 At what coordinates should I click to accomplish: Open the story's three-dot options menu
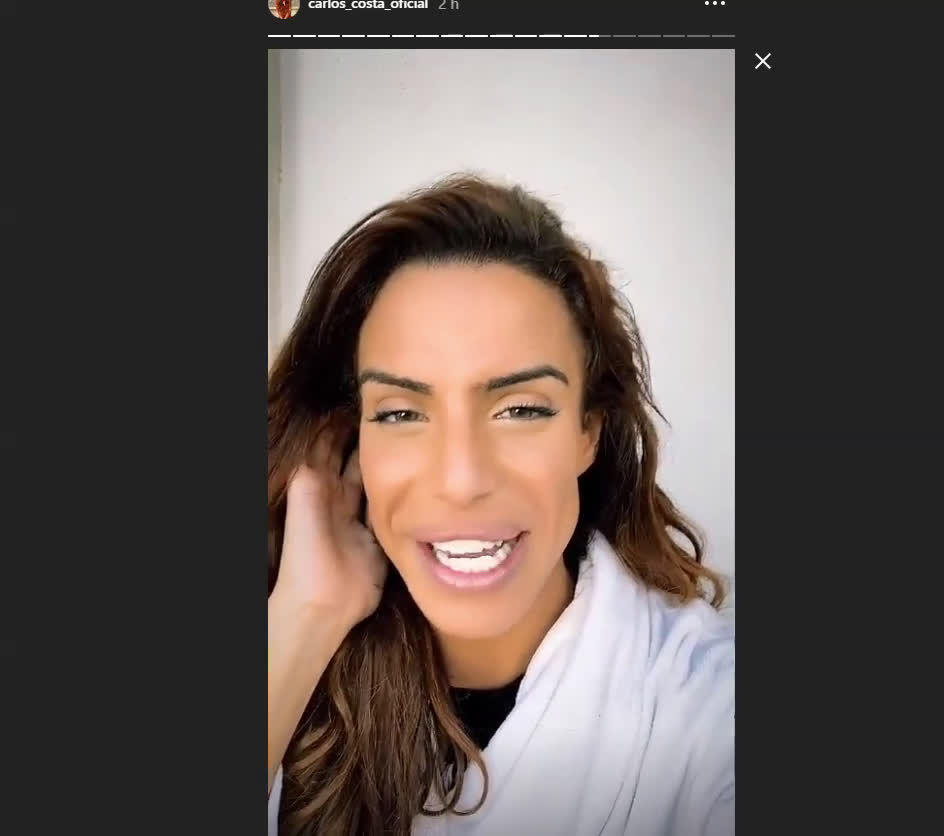click(x=714, y=5)
